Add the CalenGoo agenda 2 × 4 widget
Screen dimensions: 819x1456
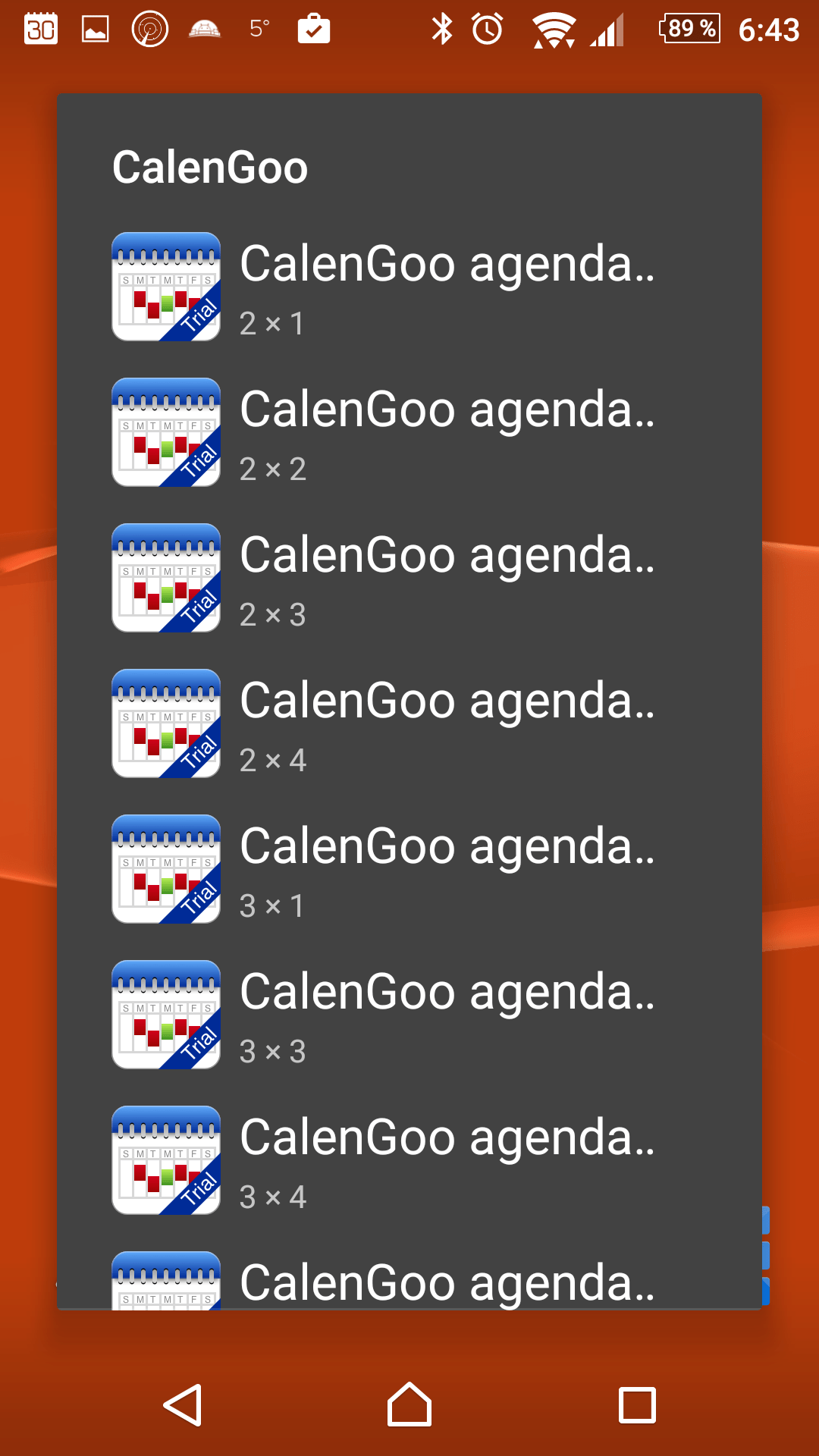(x=409, y=723)
